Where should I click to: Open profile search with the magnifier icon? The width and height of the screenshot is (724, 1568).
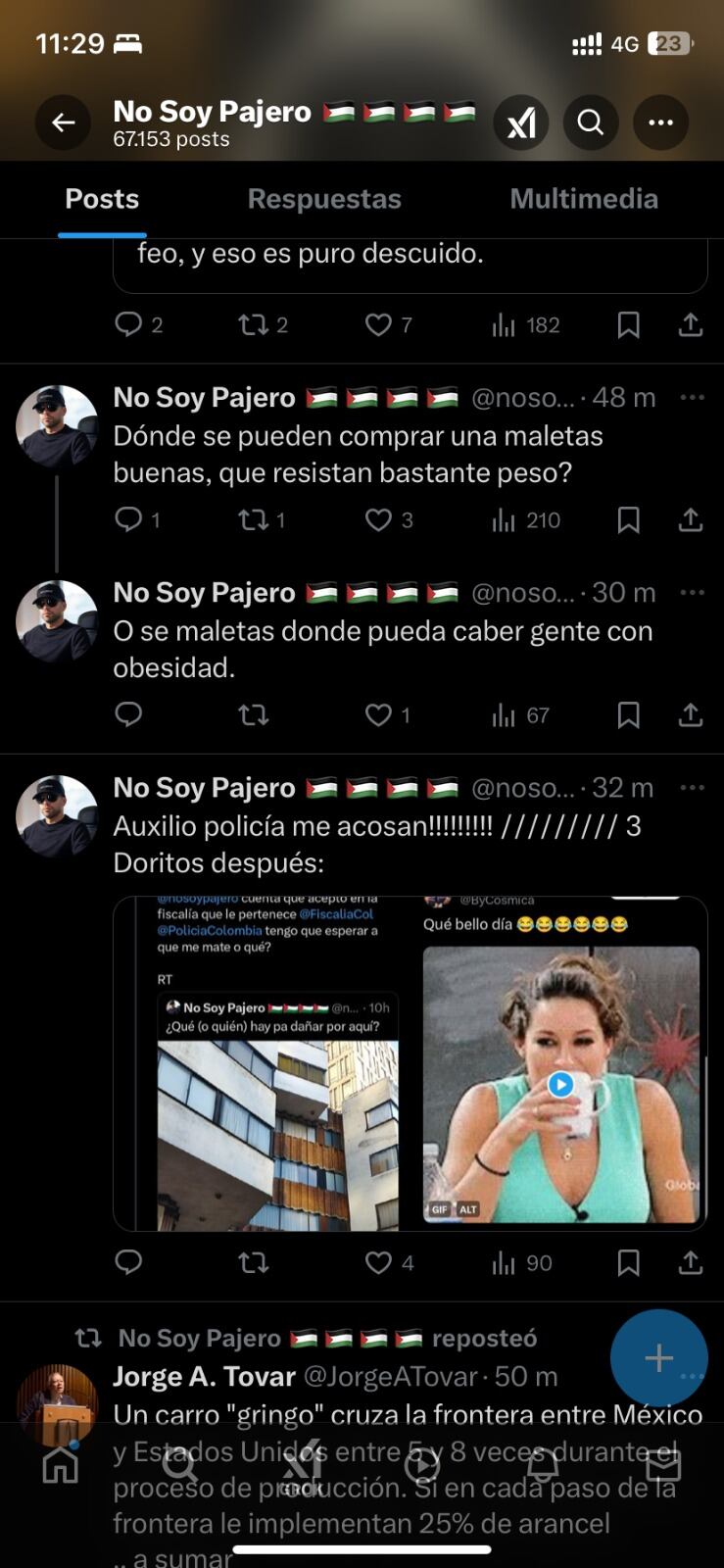click(x=592, y=122)
